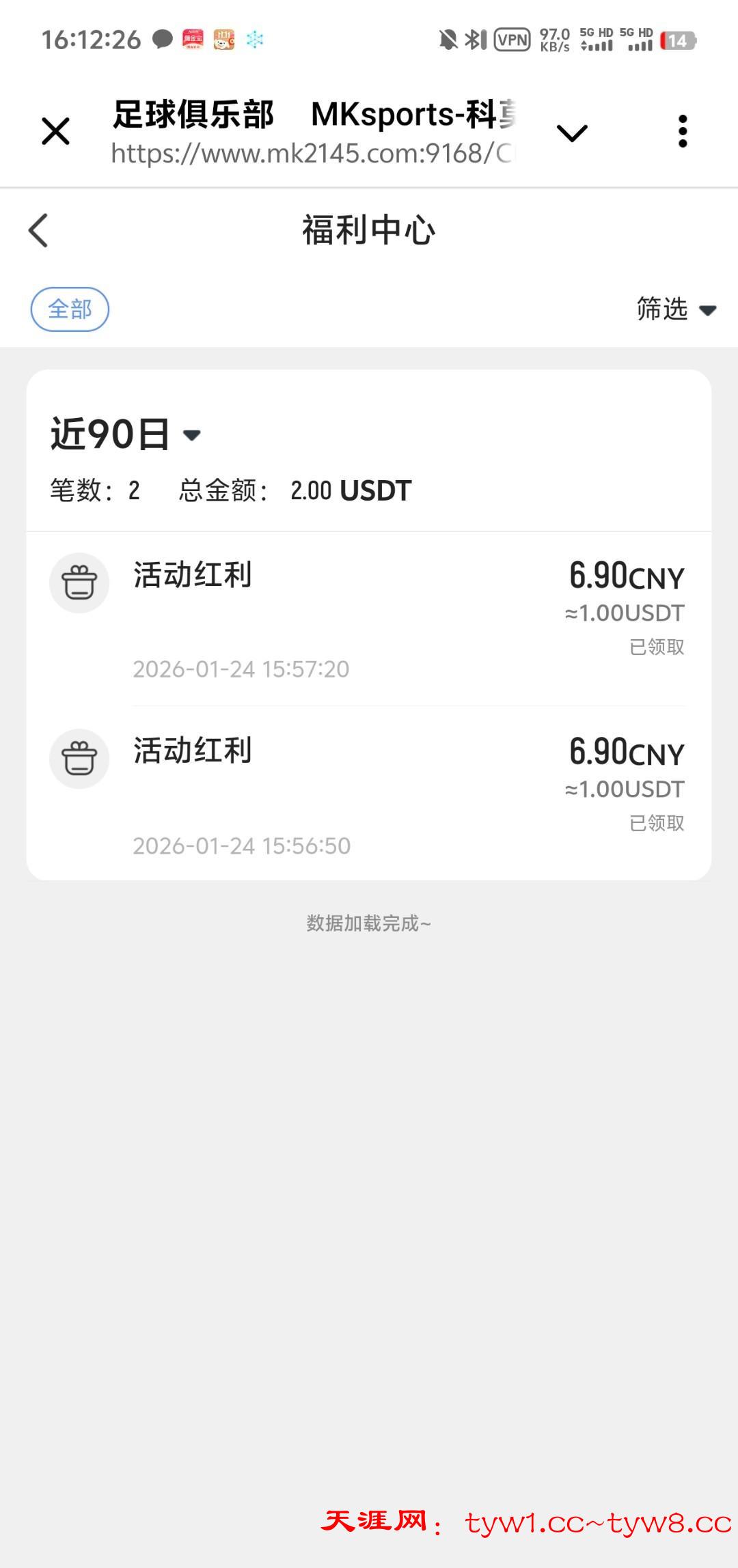Open the three-dot overflow menu

(x=682, y=131)
